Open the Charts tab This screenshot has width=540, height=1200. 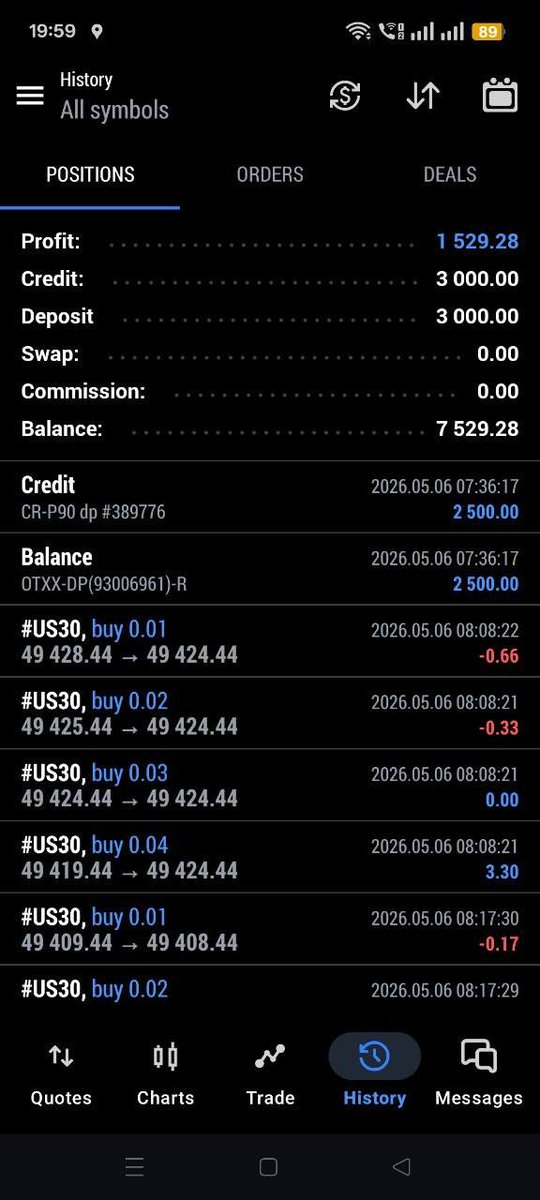[x=166, y=1074]
